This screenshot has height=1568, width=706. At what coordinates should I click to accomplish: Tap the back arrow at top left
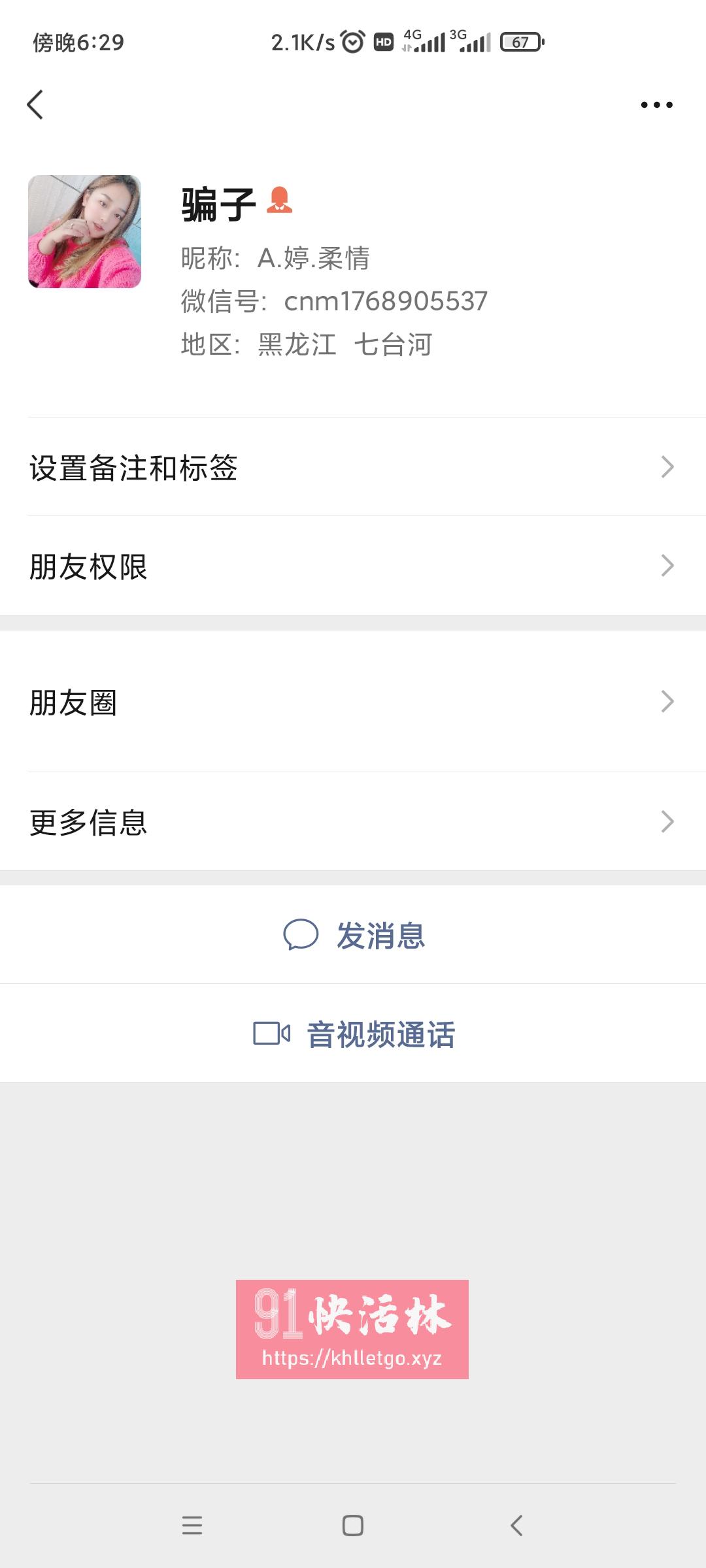coord(37,105)
